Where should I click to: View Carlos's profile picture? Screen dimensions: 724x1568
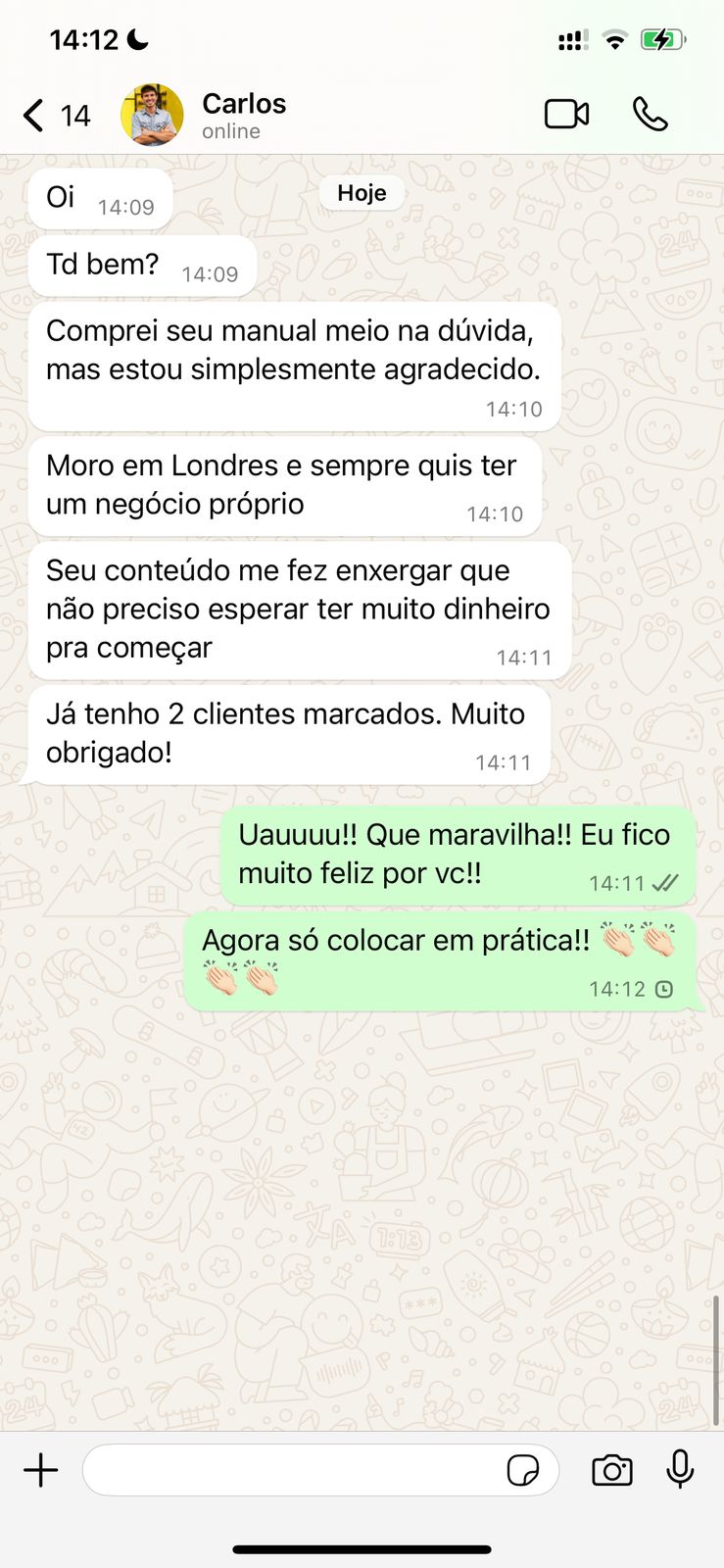click(152, 115)
